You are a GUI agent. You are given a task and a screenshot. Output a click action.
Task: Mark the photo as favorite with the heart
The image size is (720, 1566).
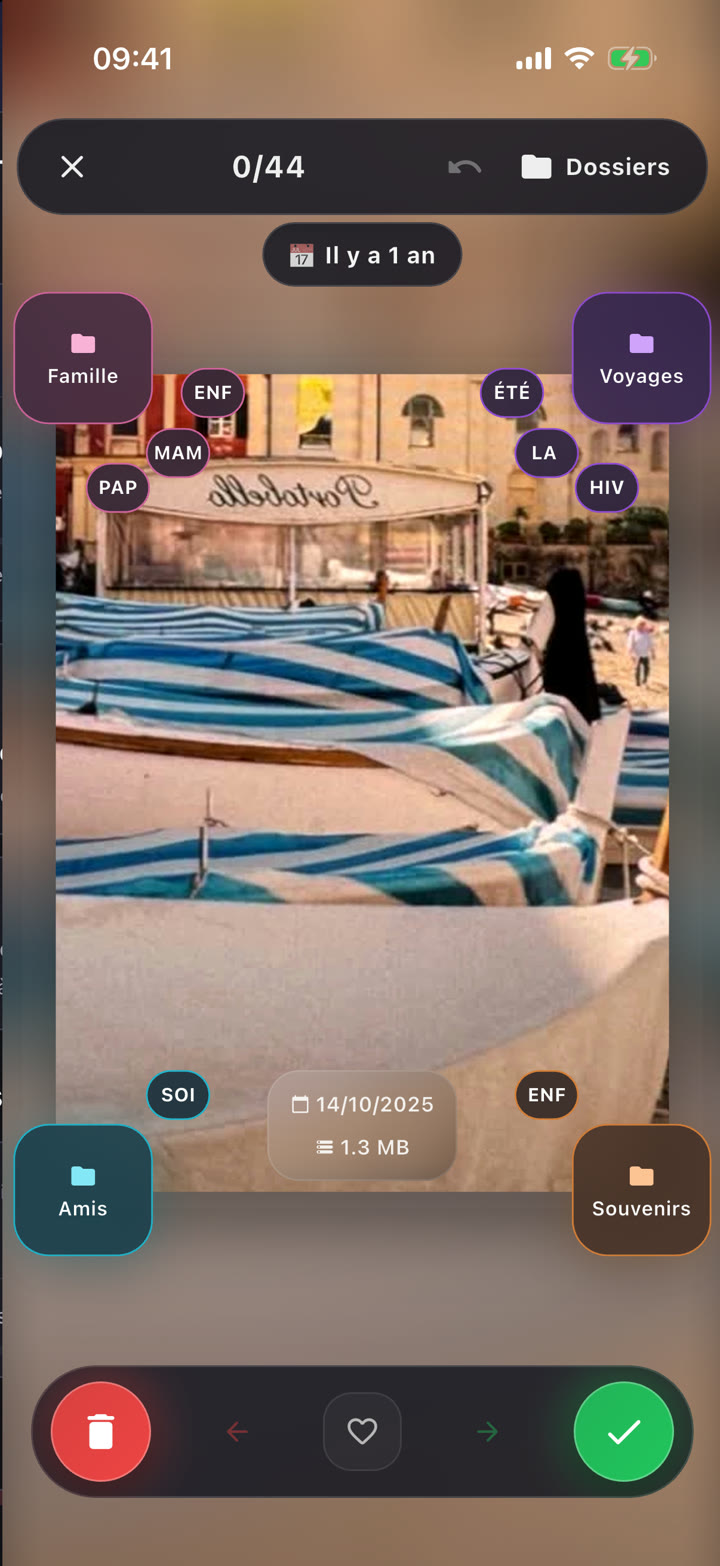coord(362,1432)
